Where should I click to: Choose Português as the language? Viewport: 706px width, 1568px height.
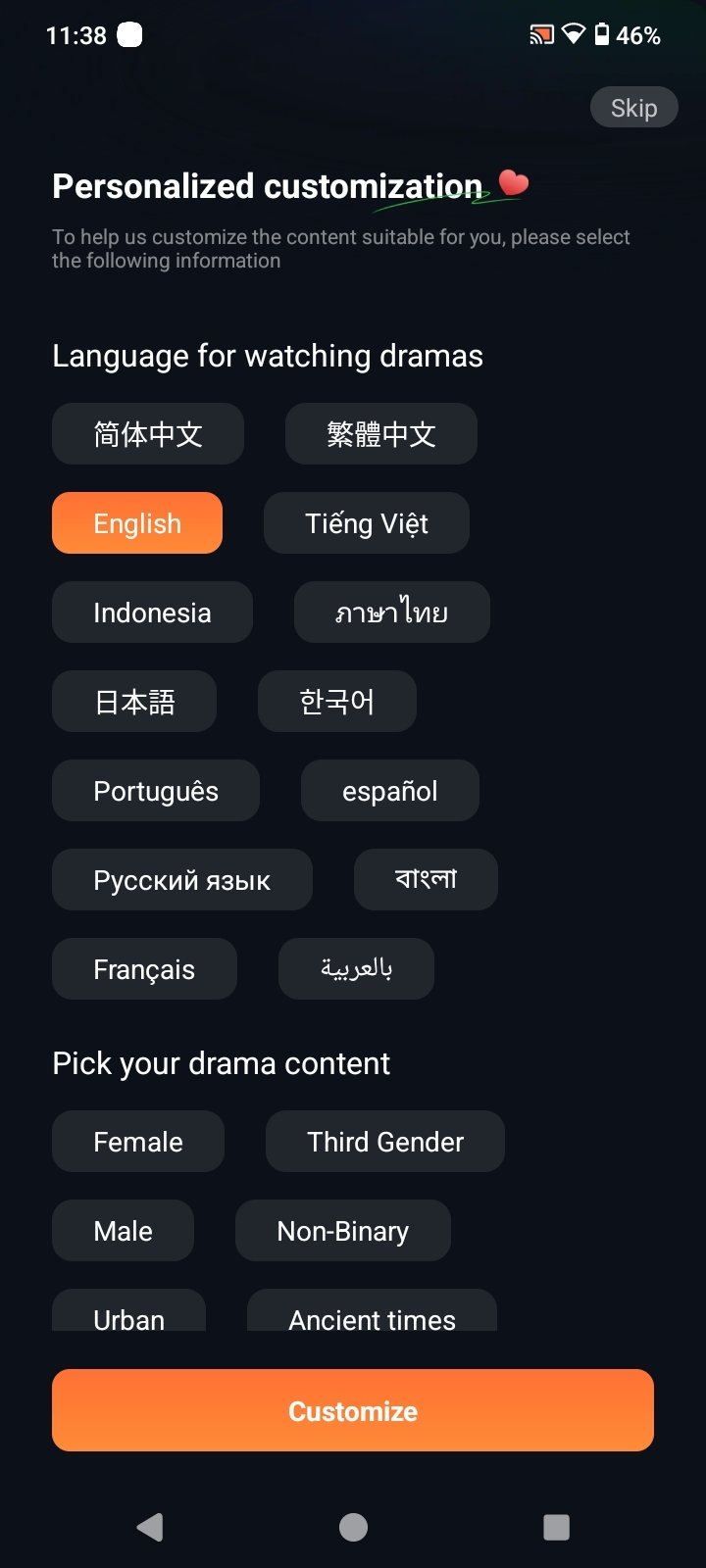click(x=156, y=791)
